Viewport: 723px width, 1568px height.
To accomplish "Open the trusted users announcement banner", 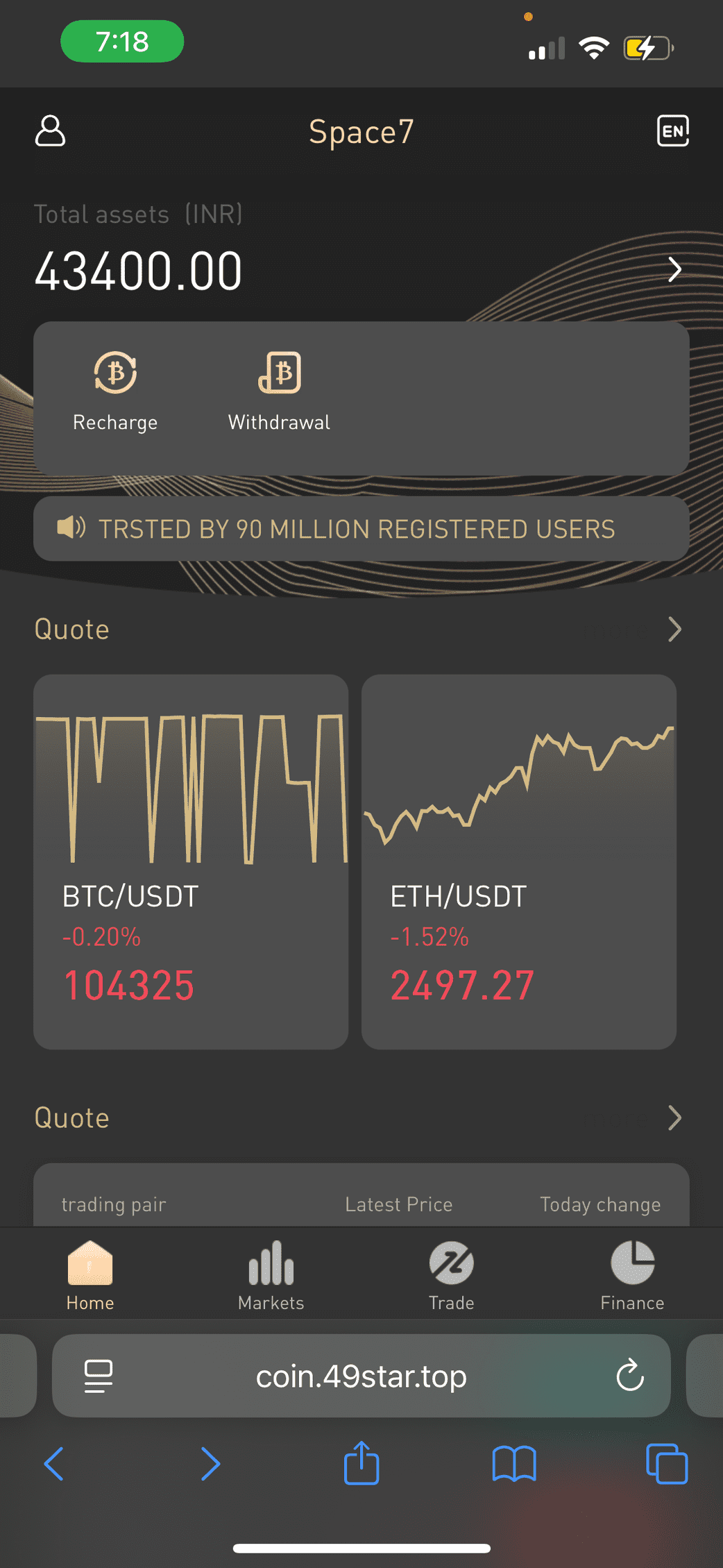I will (x=361, y=529).
